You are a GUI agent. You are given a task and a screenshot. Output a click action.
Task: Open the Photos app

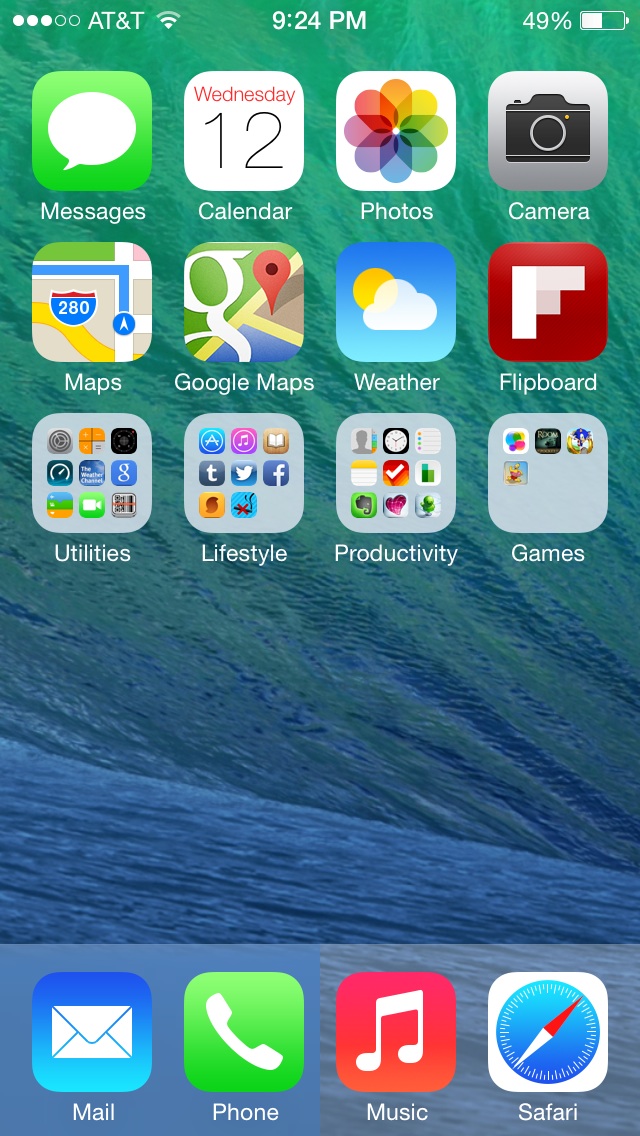click(x=396, y=131)
